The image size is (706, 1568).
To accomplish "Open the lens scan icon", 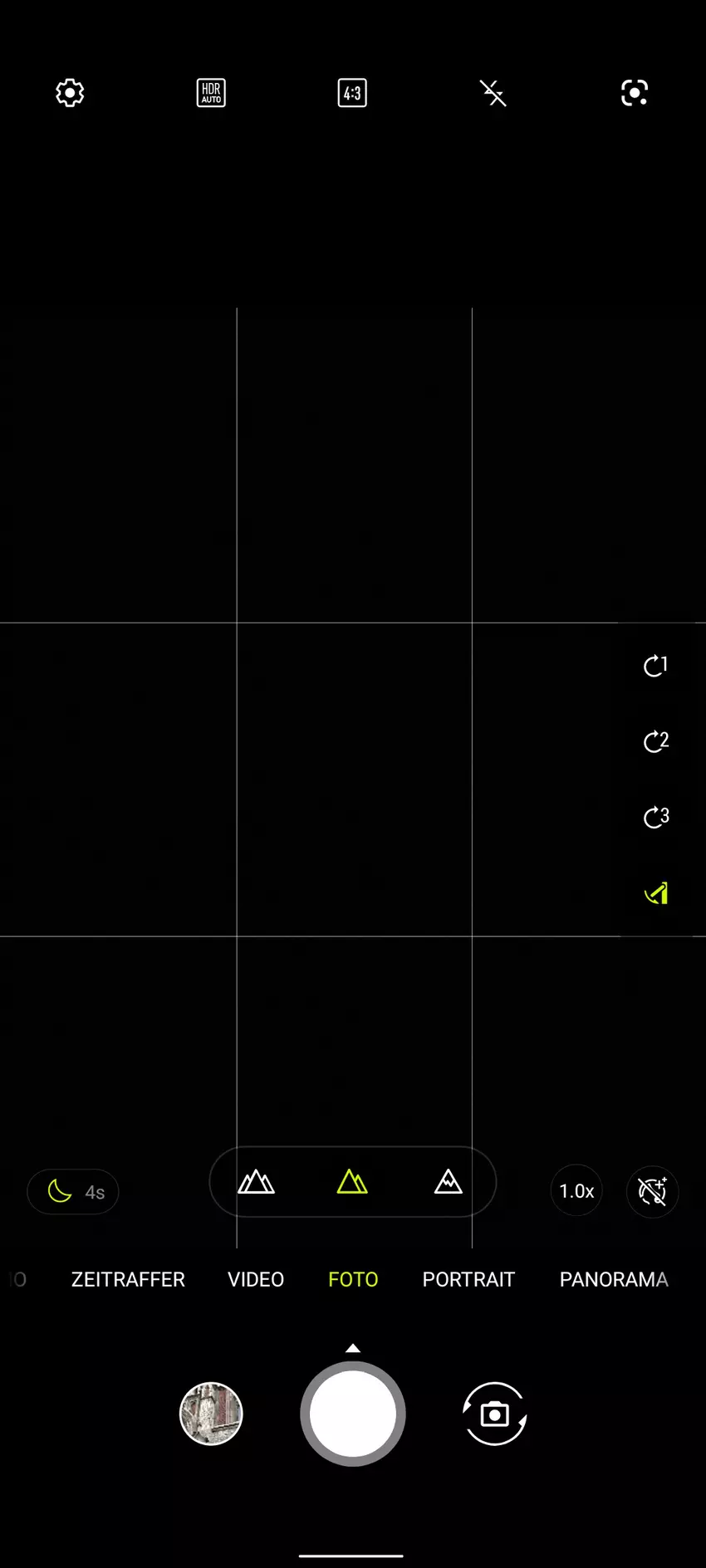I will [635, 93].
